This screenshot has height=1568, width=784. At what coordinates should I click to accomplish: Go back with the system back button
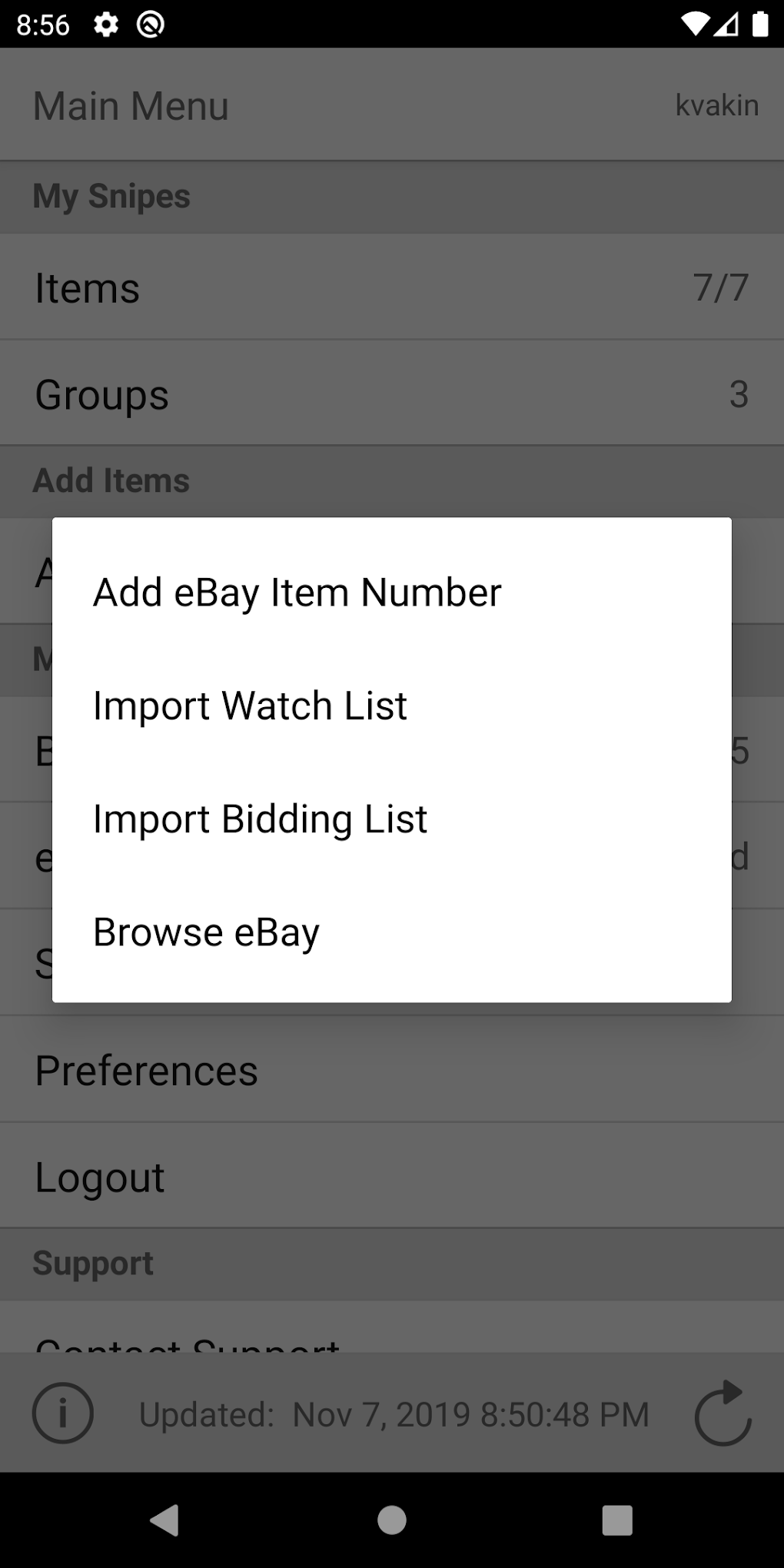coord(164,1520)
